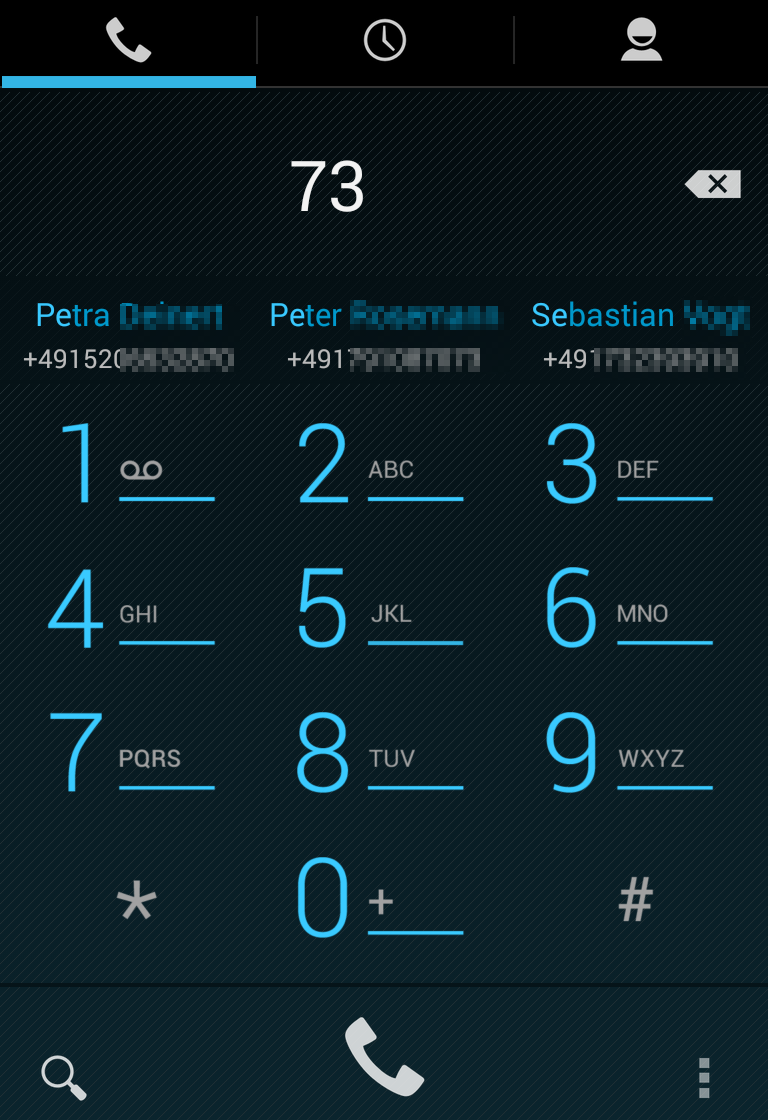Enter digit 4 GHI

135,610
